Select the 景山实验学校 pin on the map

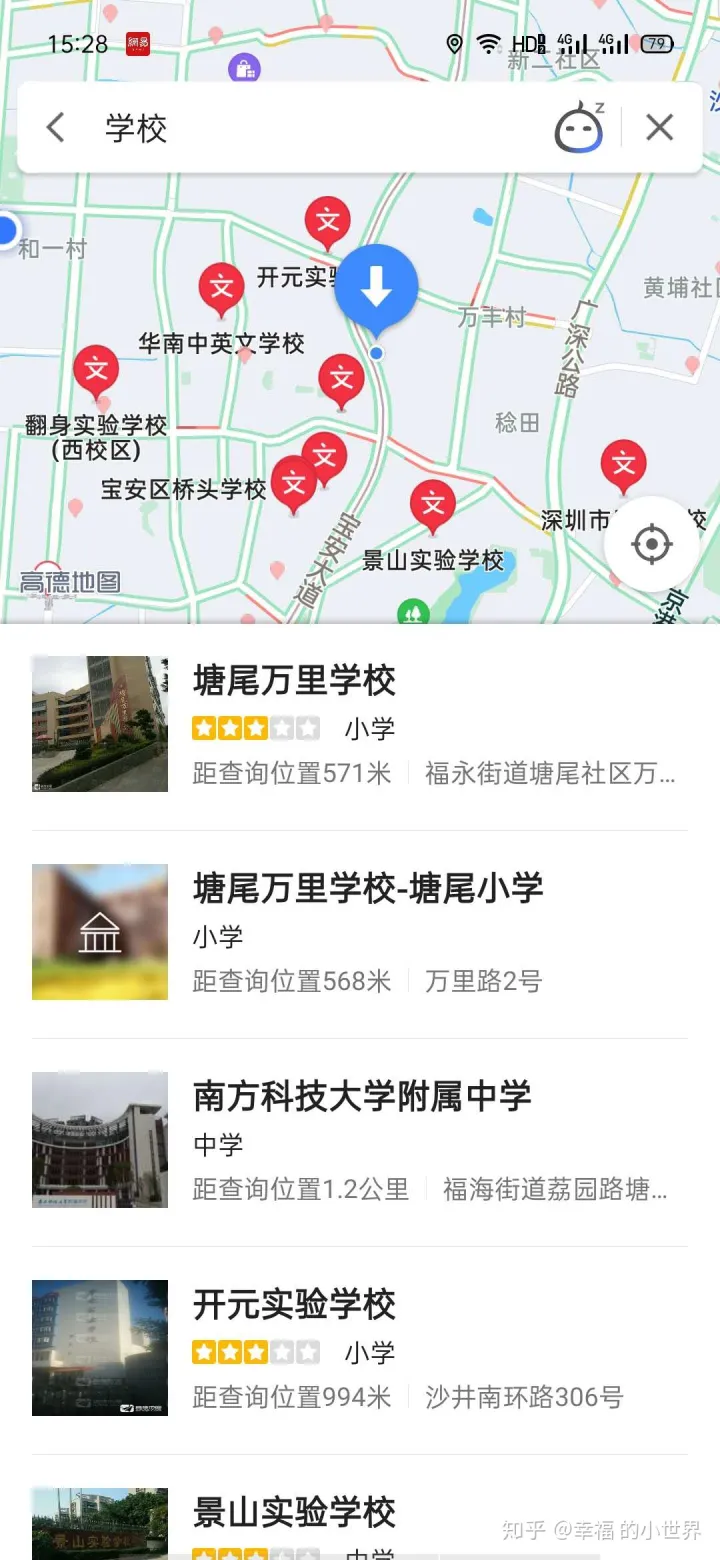pos(432,505)
